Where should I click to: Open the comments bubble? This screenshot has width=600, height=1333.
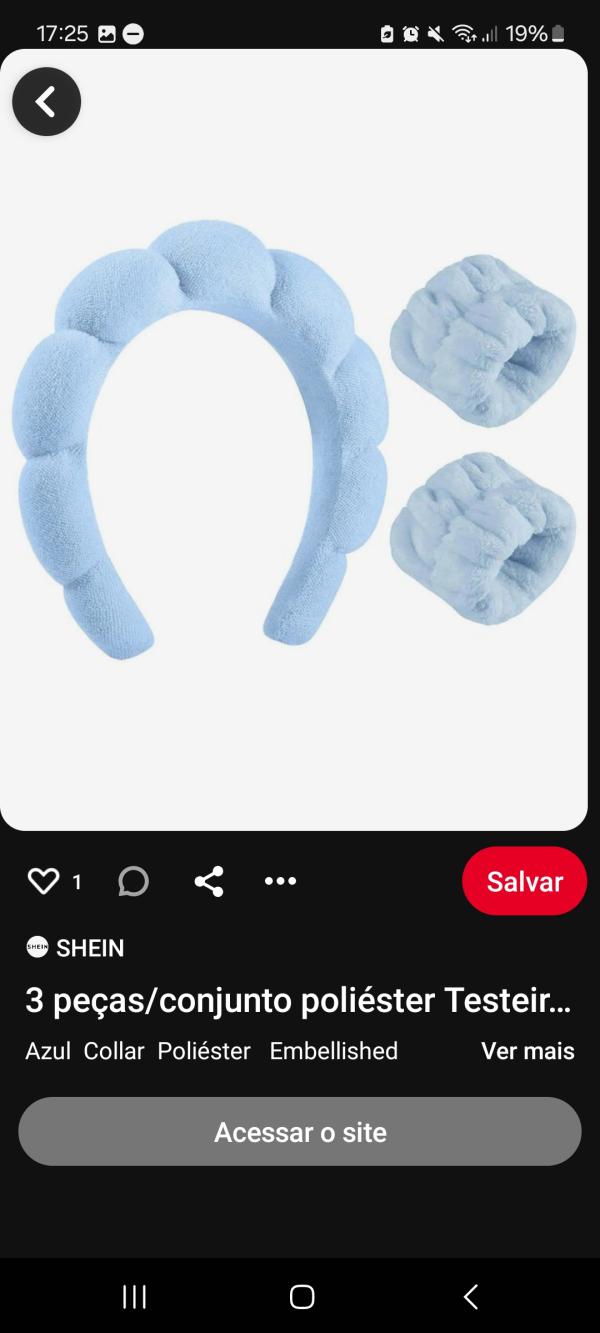click(133, 881)
